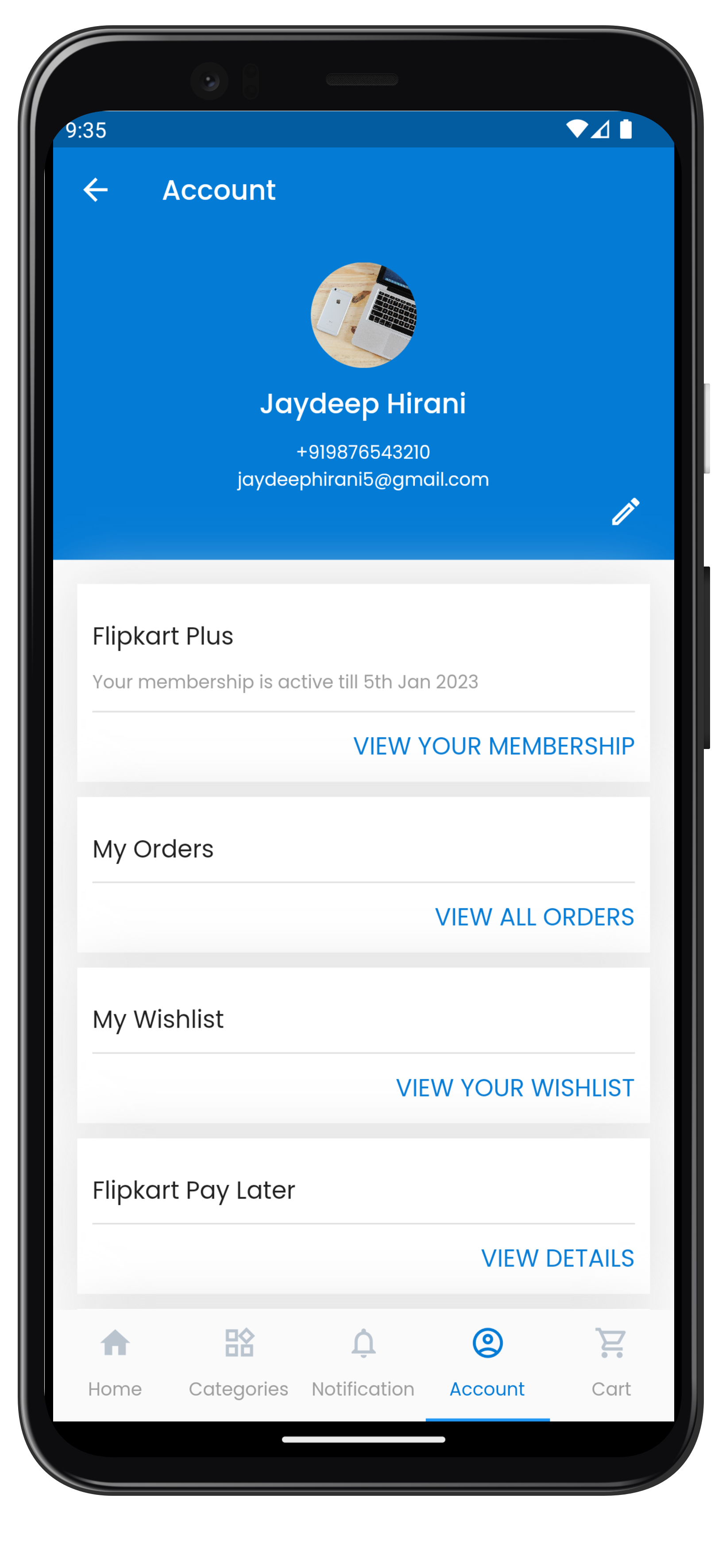Go to the Notification tab
This screenshot has width=726, height=1568.
[x=363, y=1364]
